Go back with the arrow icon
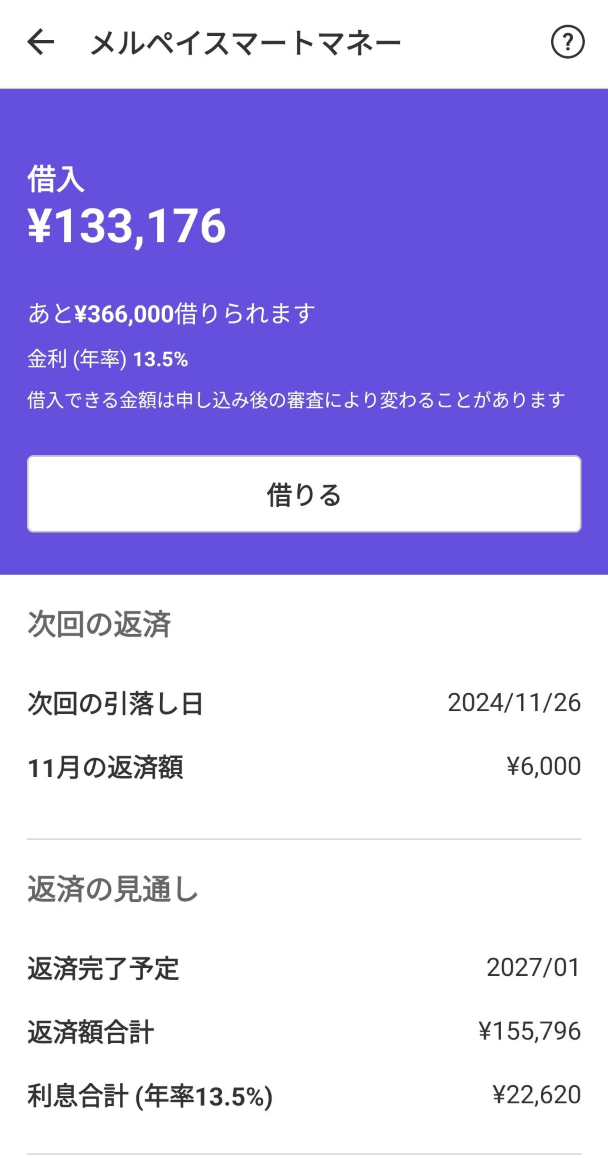 pyautogui.click(x=41, y=43)
